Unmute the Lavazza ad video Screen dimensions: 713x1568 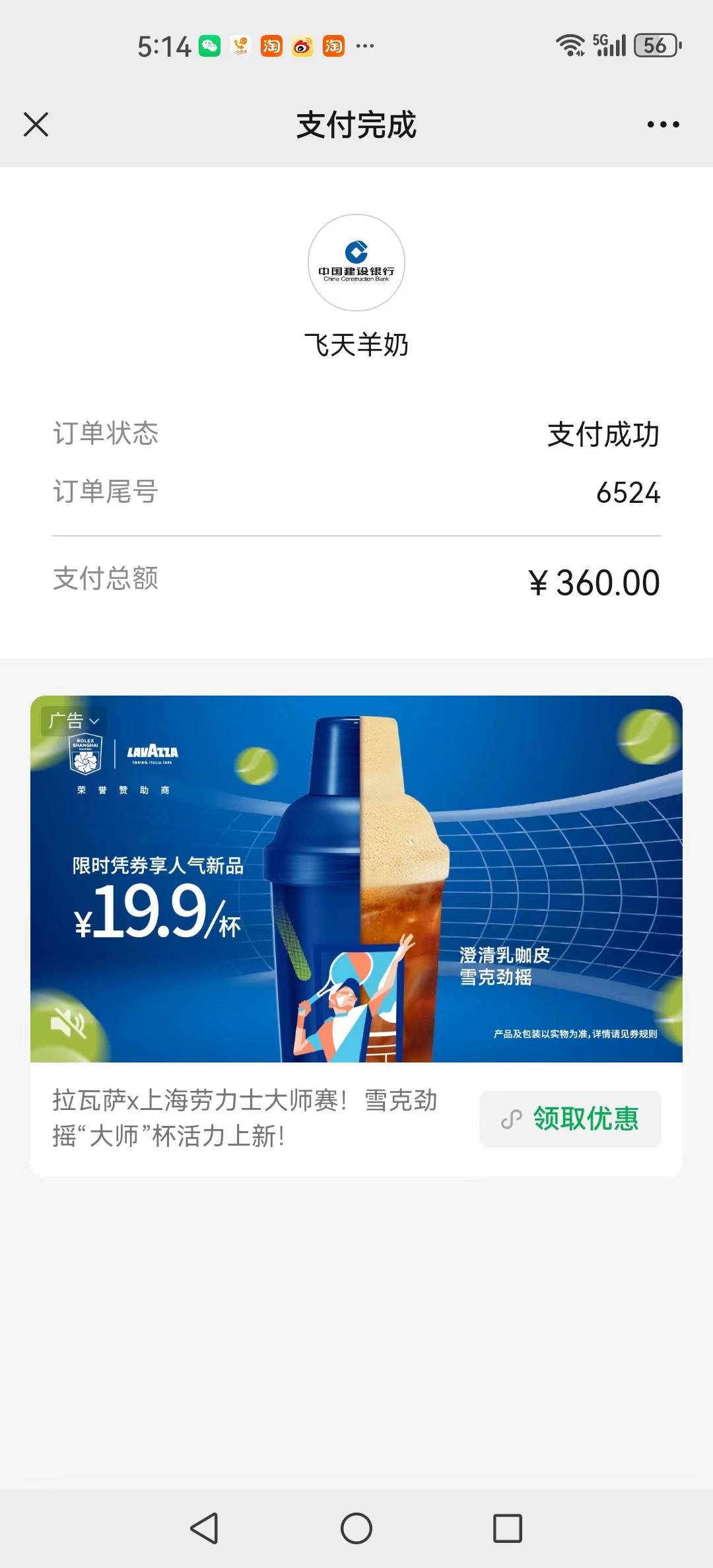(68, 1024)
